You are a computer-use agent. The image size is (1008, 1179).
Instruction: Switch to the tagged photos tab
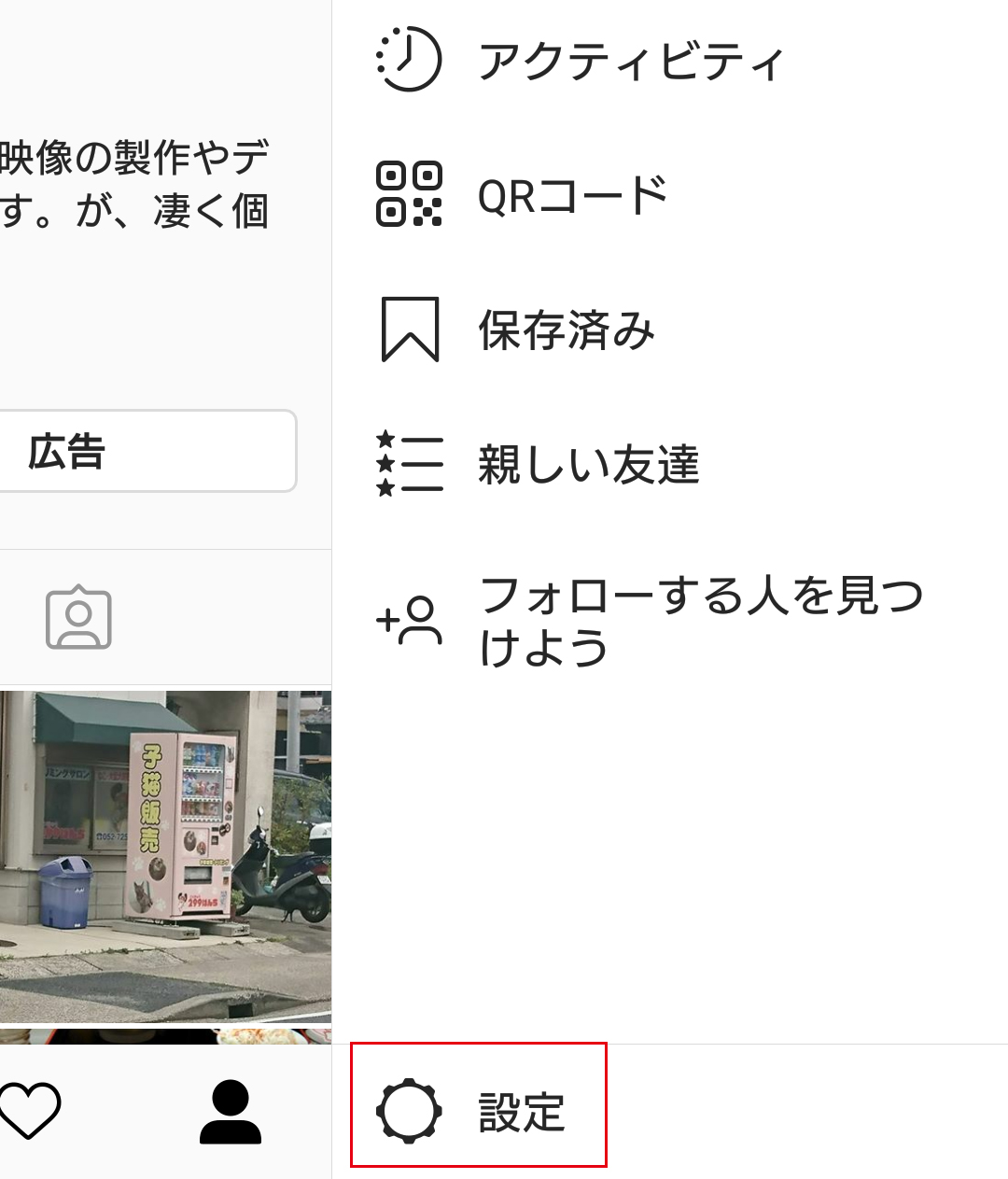(x=79, y=618)
